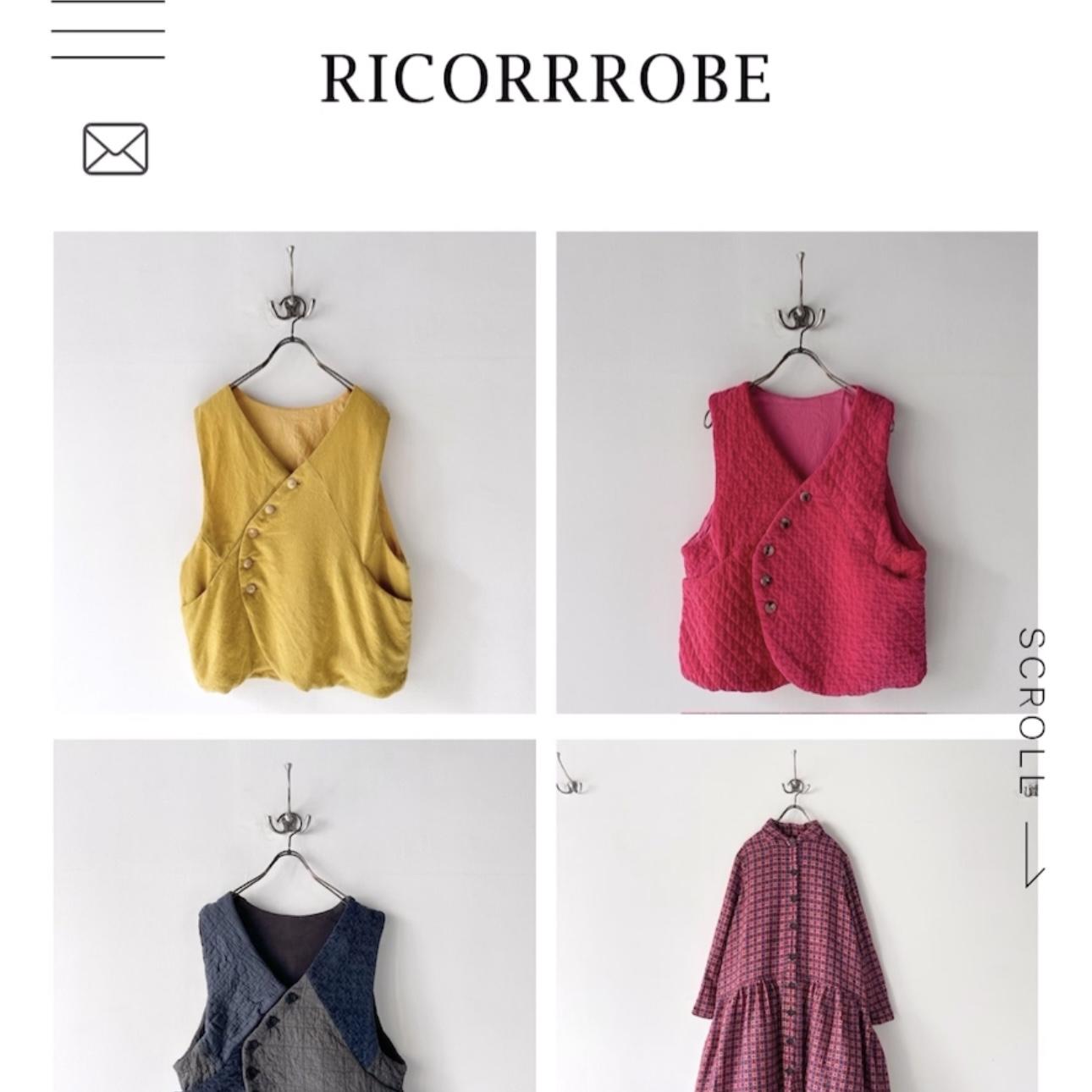
Task: Open the hamburger menu
Action: pyautogui.click(x=108, y=32)
